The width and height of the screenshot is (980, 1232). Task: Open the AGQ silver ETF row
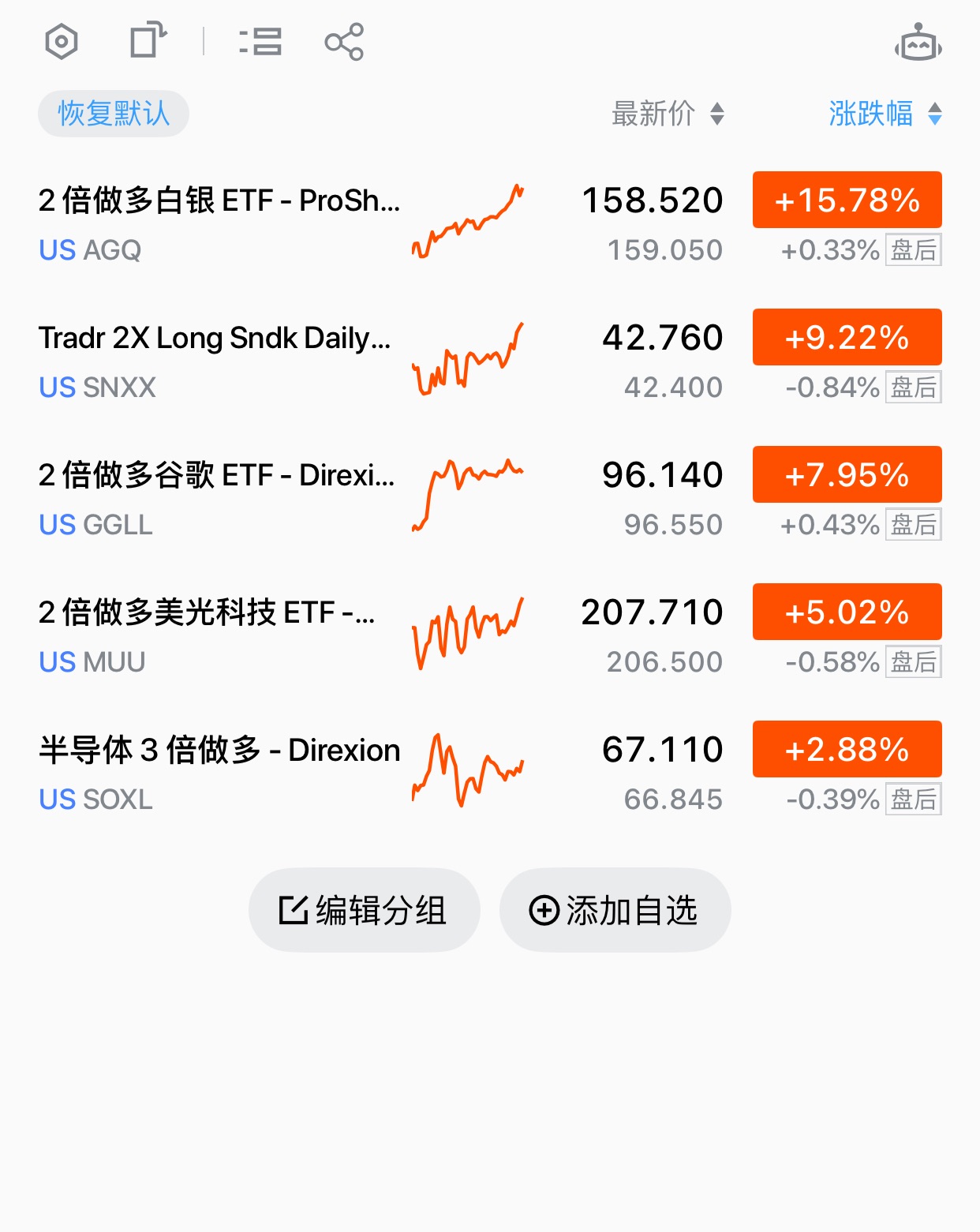[x=219, y=223]
